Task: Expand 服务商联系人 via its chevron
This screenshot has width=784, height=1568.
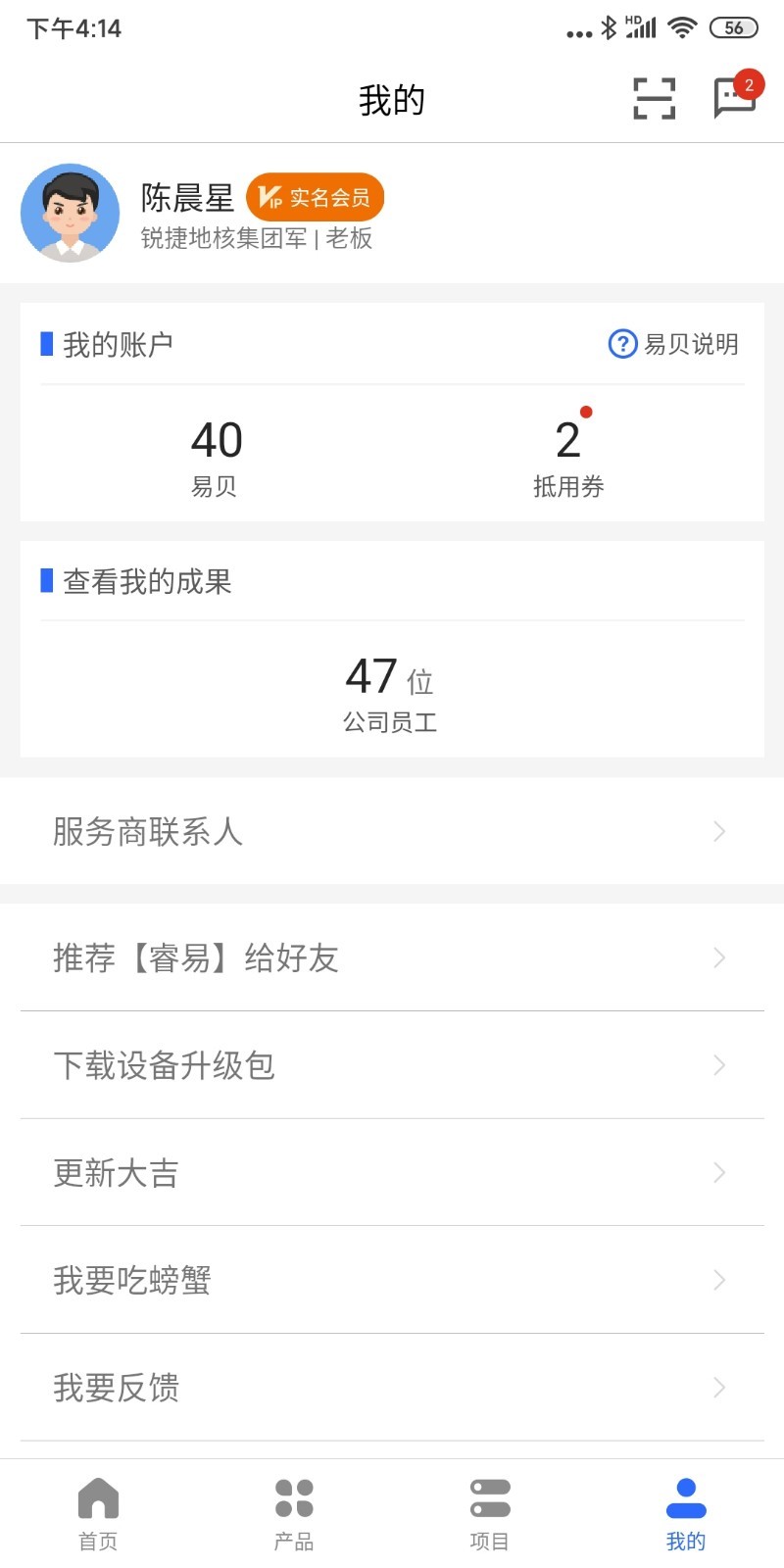Action: coord(719,831)
